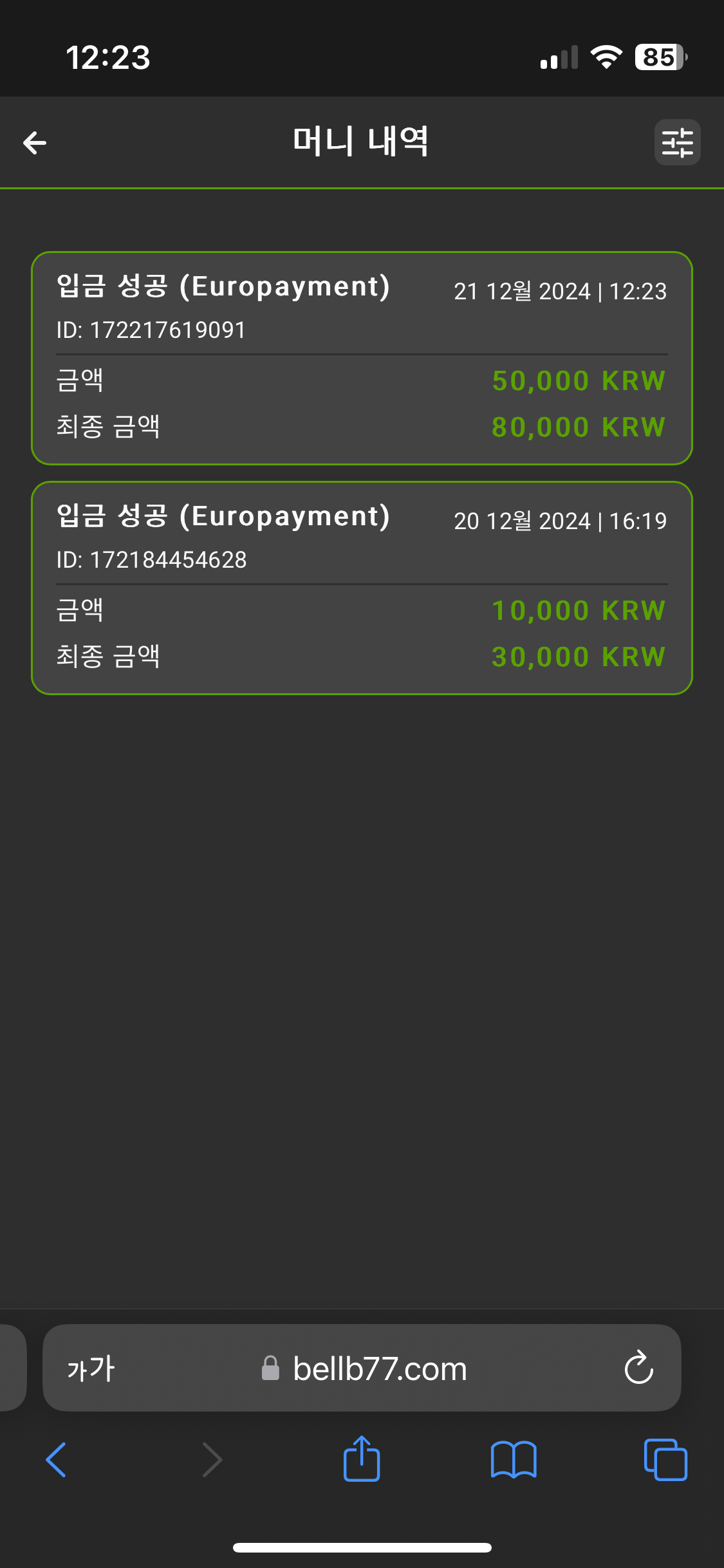Go to the previous page in Safari
Screen dimensions: 724x1568
[57, 1459]
